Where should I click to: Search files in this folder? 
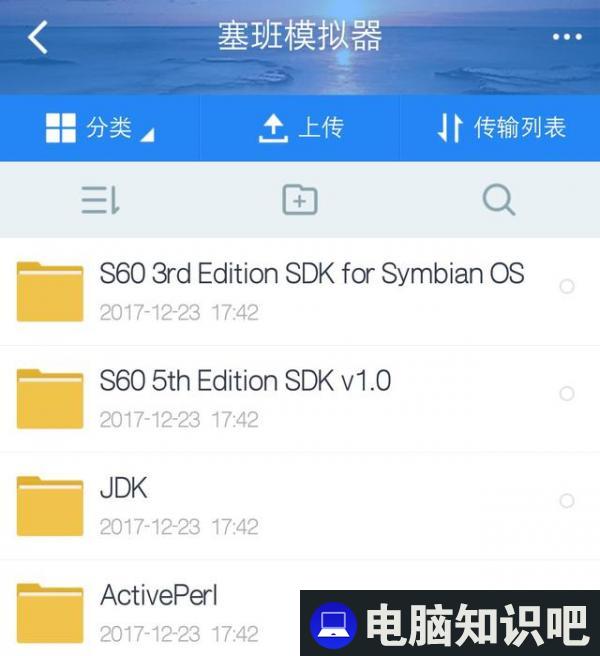click(498, 200)
